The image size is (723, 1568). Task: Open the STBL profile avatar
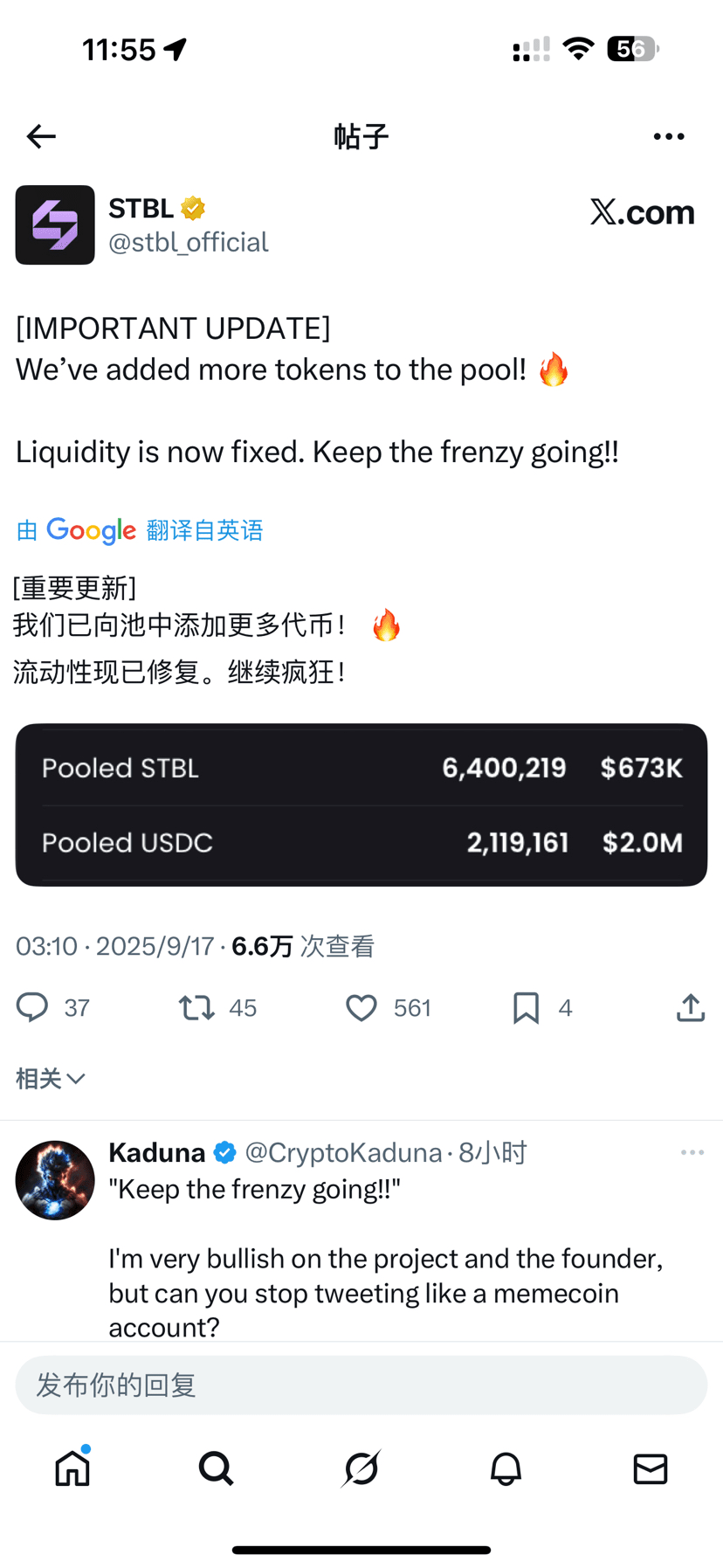(55, 224)
